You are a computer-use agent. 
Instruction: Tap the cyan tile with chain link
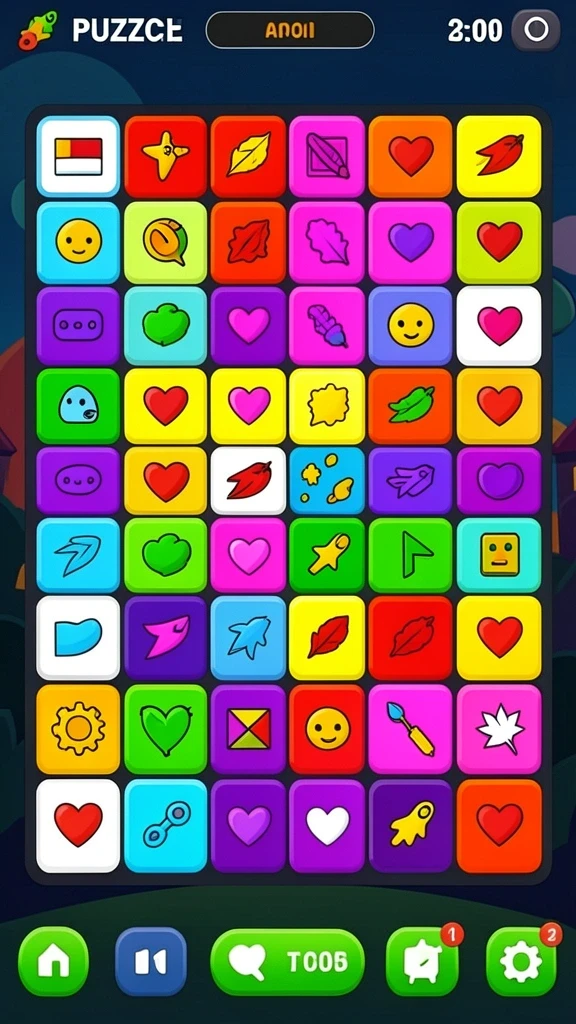point(166,825)
